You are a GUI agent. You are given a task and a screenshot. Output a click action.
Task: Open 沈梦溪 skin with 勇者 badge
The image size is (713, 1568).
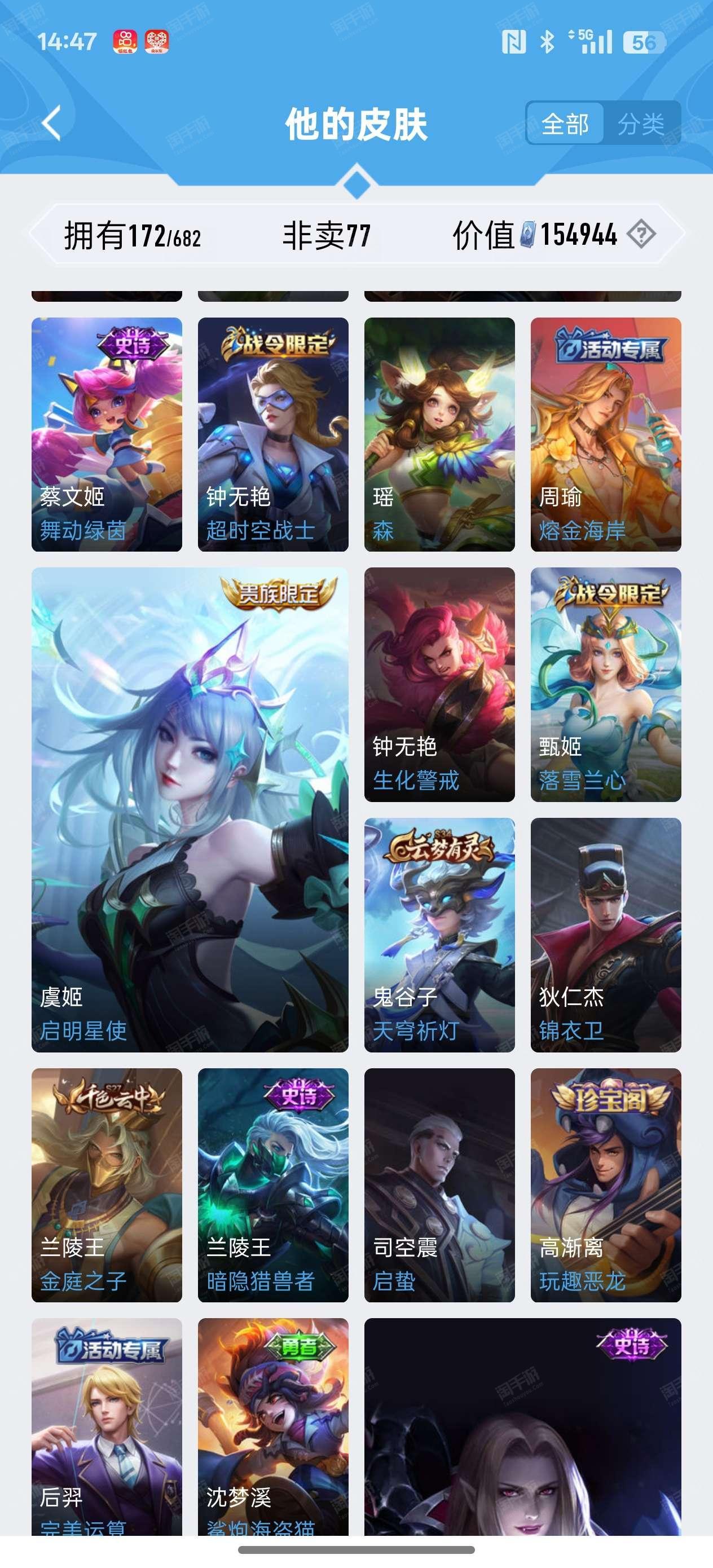(x=274, y=1427)
